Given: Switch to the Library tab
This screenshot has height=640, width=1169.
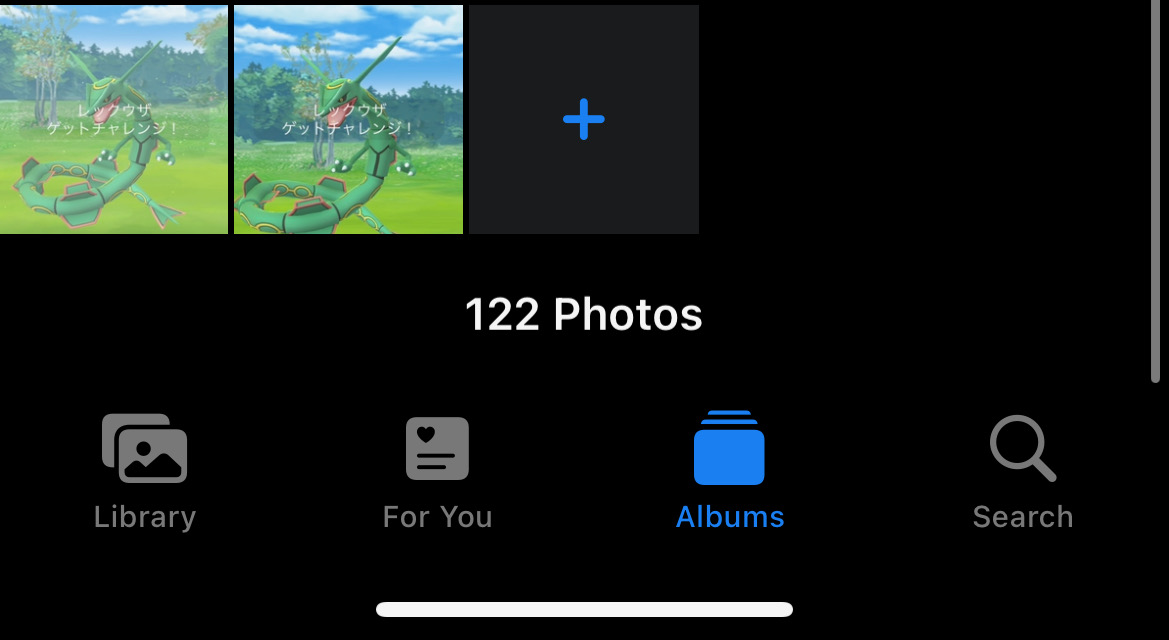Looking at the screenshot, I should 145,472.
